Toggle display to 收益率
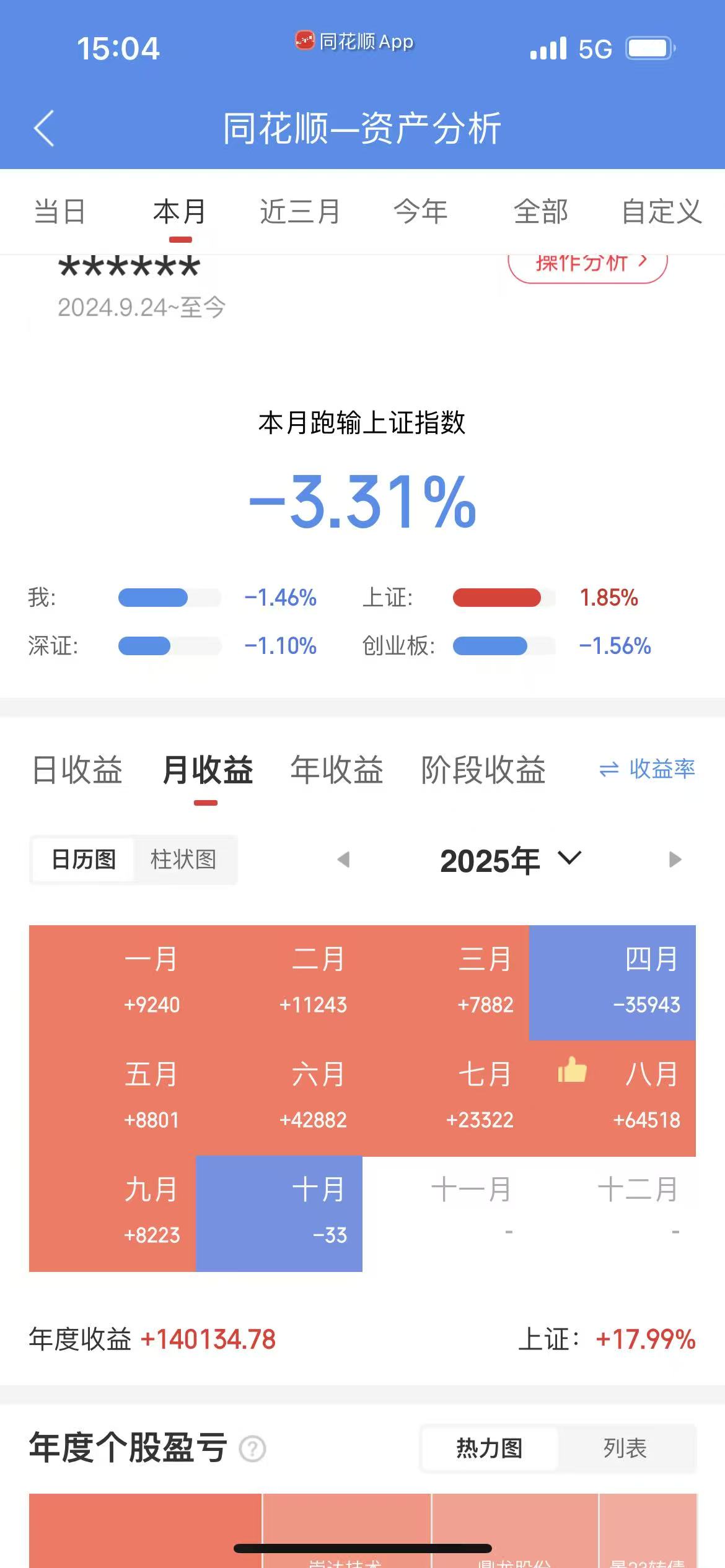The height and width of the screenshot is (1568, 725). click(x=647, y=769)
